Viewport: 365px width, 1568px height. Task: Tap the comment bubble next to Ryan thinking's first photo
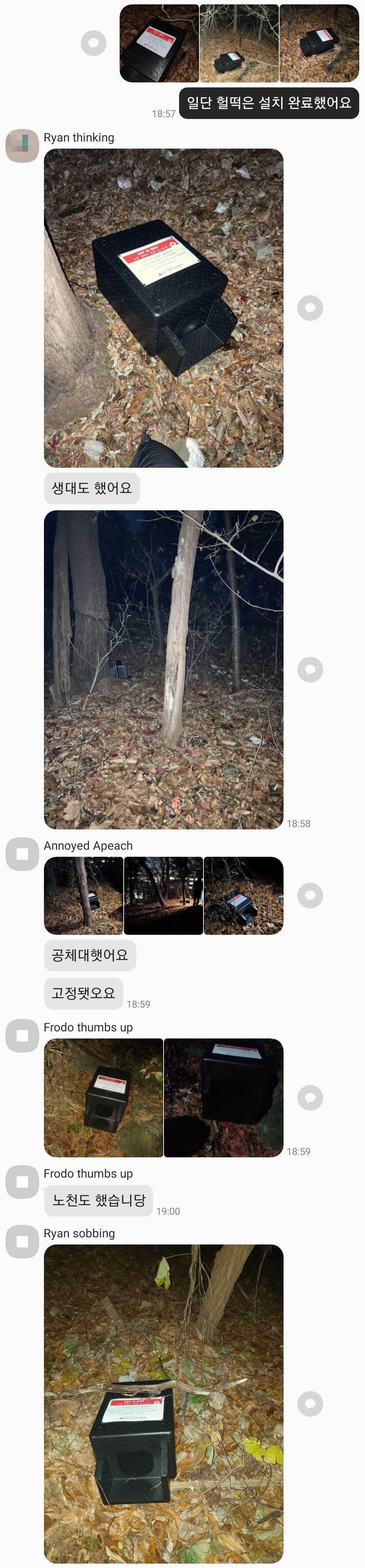pos(310,308)
